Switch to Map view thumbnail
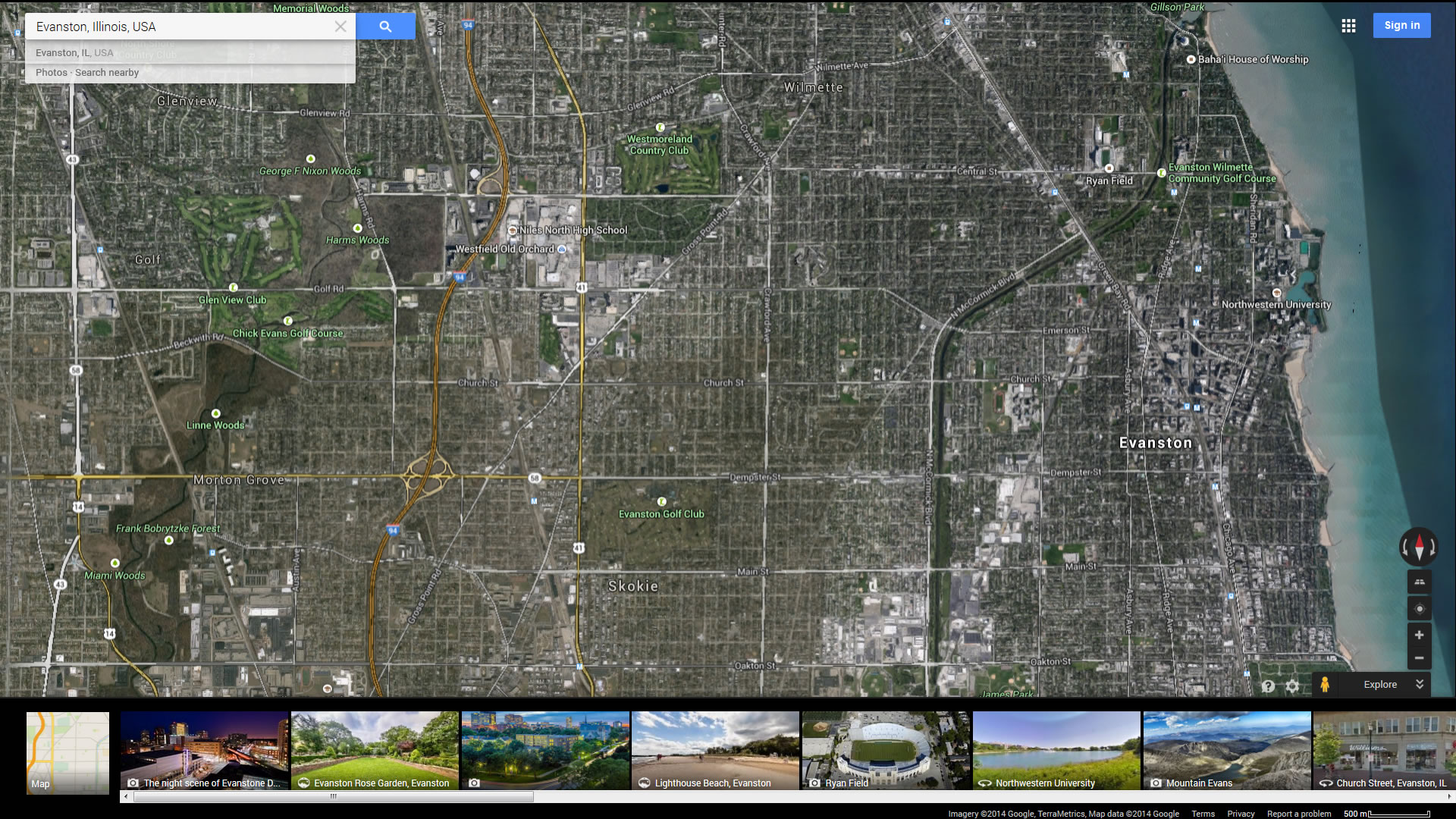The image size is (1456, 819). tap(67, 752)
